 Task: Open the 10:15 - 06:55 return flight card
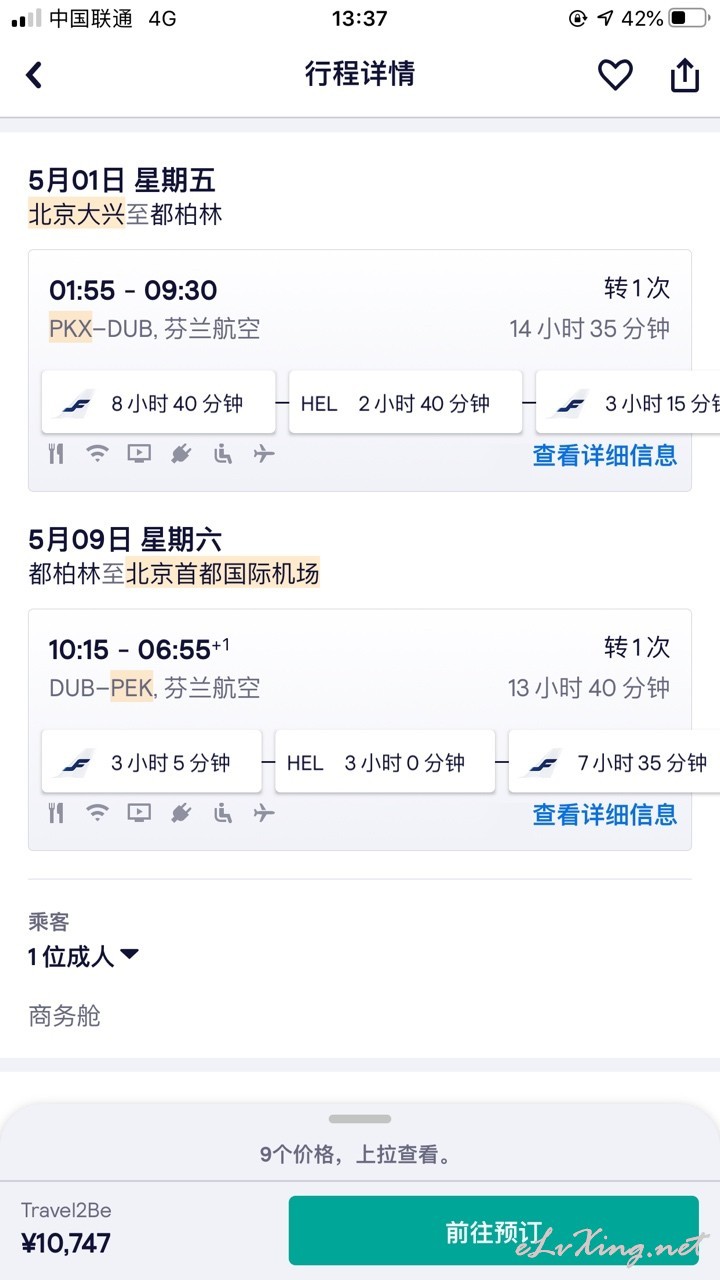click(x=360, y=730)
